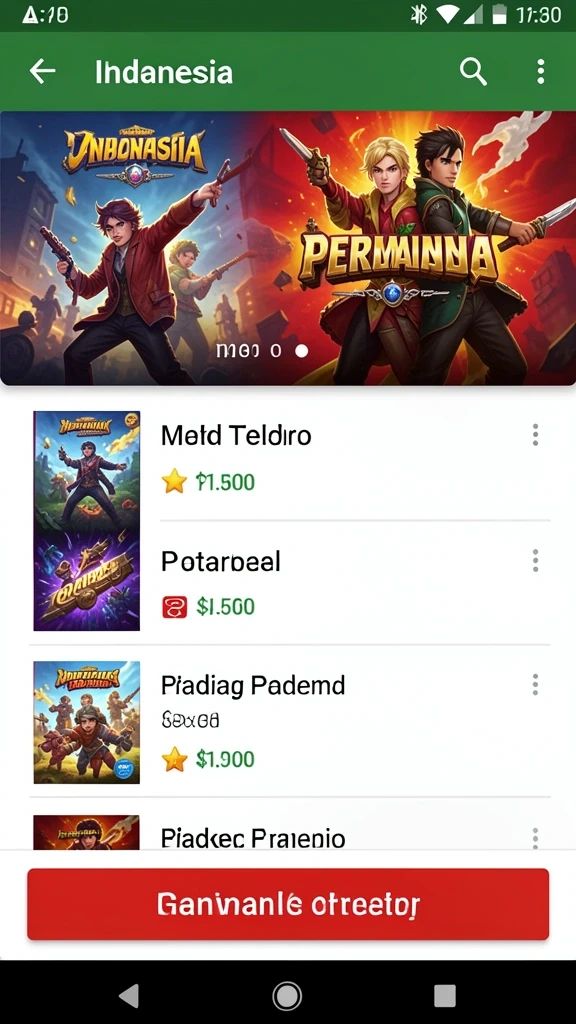Open the featured game banner
This screenshot has width=576, height=1024.
288,248
